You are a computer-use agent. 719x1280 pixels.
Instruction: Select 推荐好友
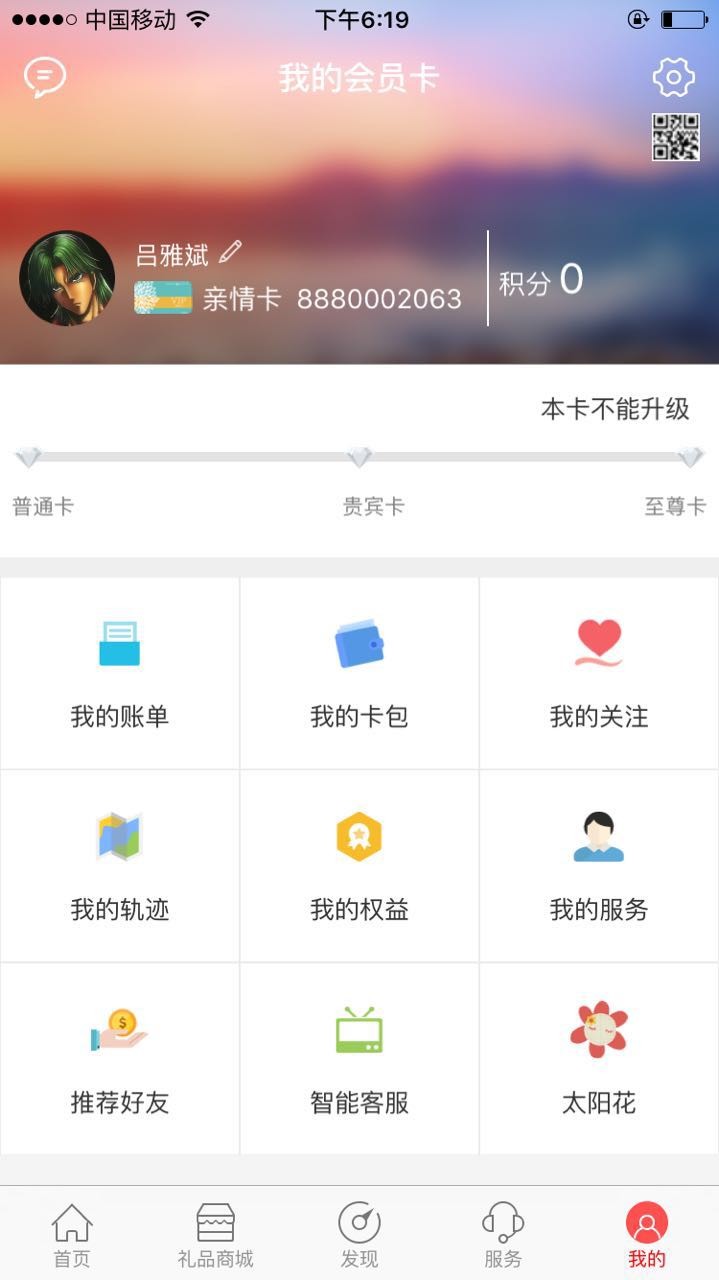click(120, 1059)
